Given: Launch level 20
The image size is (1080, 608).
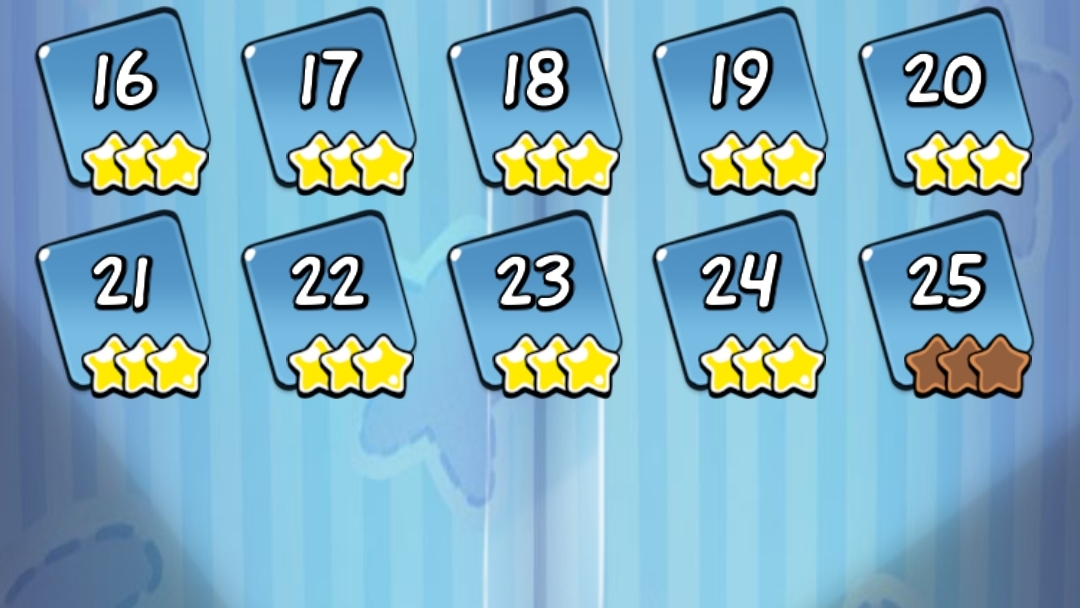Looking at the screenshot, I should [946, 100].
